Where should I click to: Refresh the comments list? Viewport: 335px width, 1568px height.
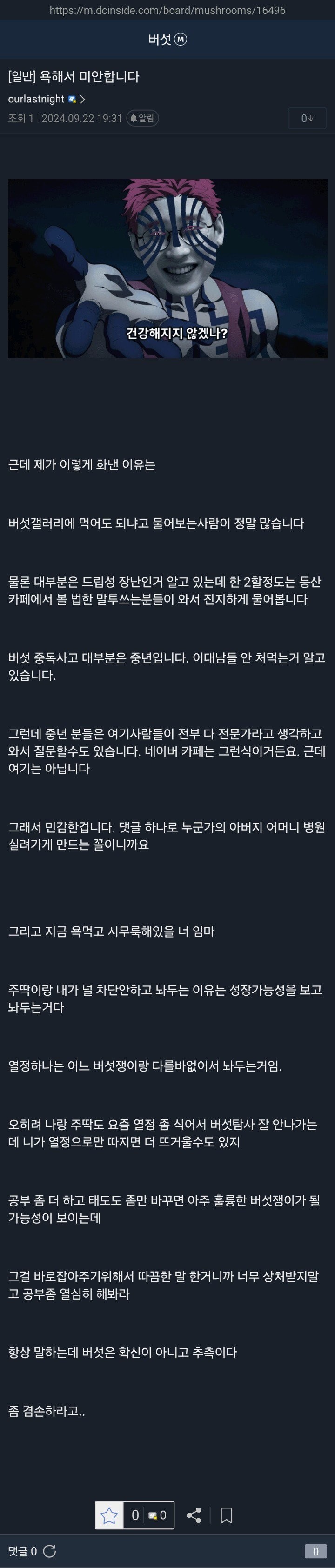[x=49, y=1550]
